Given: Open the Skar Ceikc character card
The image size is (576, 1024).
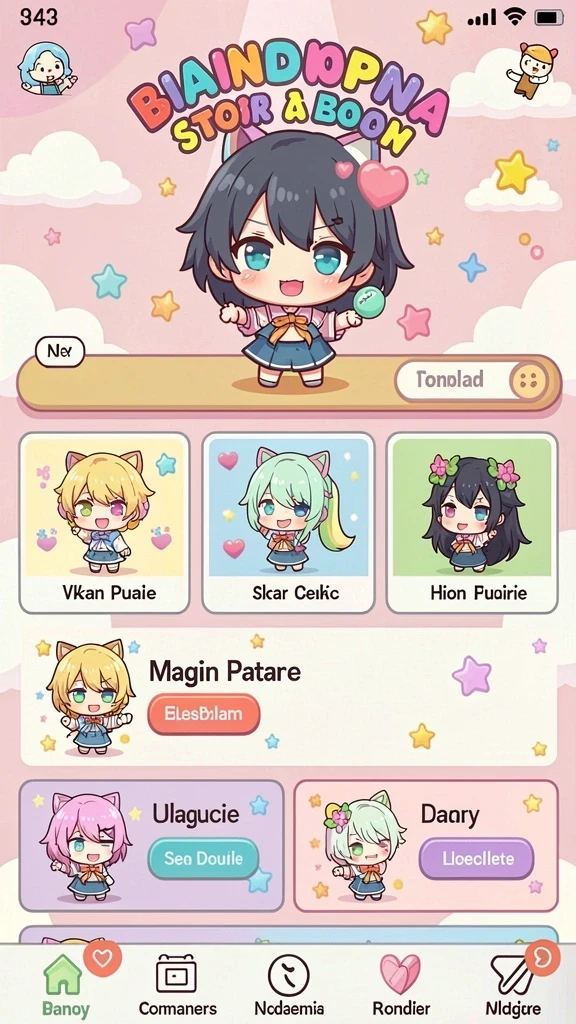Looking at the screenshot, I should [x=288, y=523].
